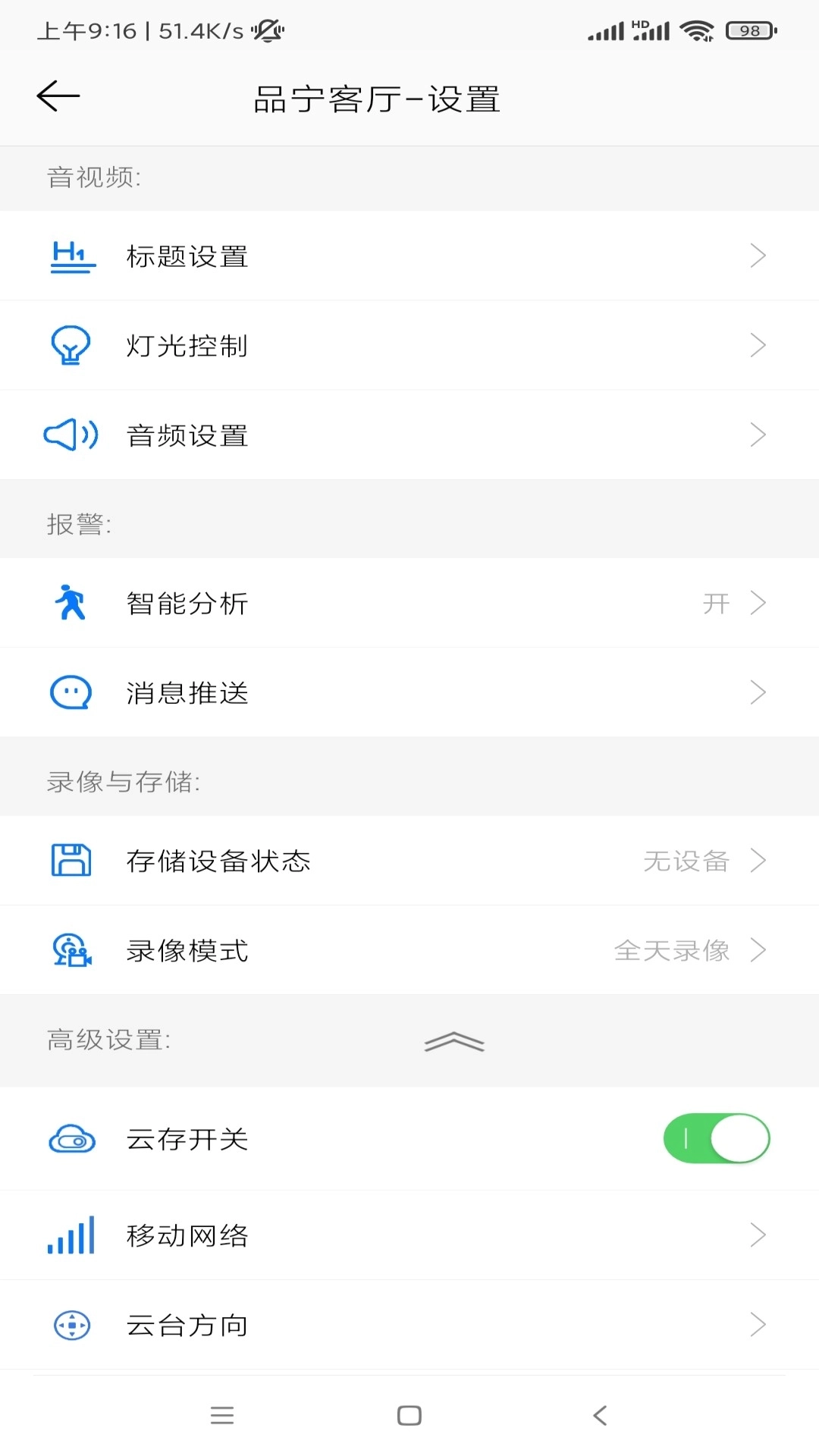
Task: Open 云台方向 via the pan-tilt control icon
Action: click(71, 1325)
